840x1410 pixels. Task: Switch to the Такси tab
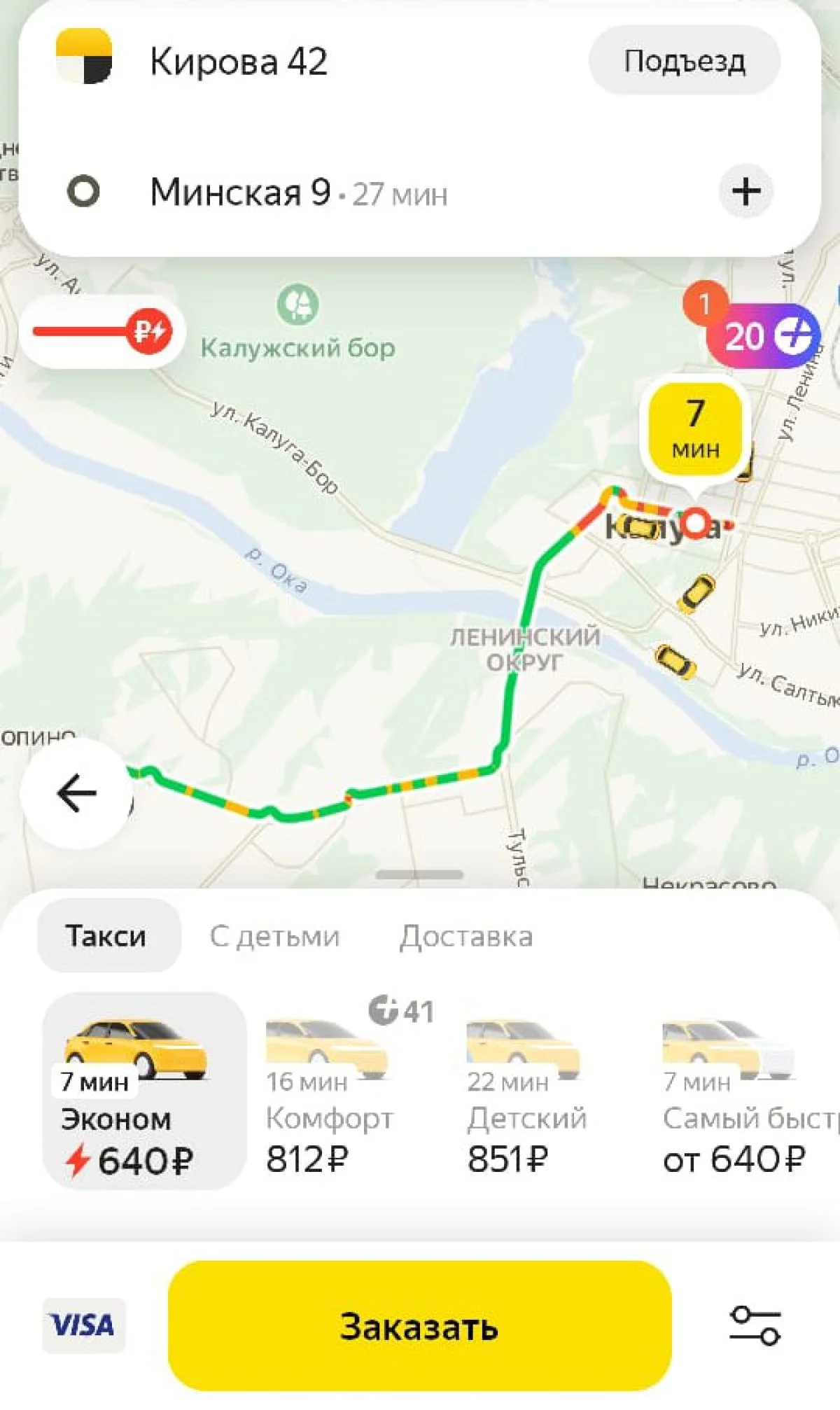tap(106, 936)
